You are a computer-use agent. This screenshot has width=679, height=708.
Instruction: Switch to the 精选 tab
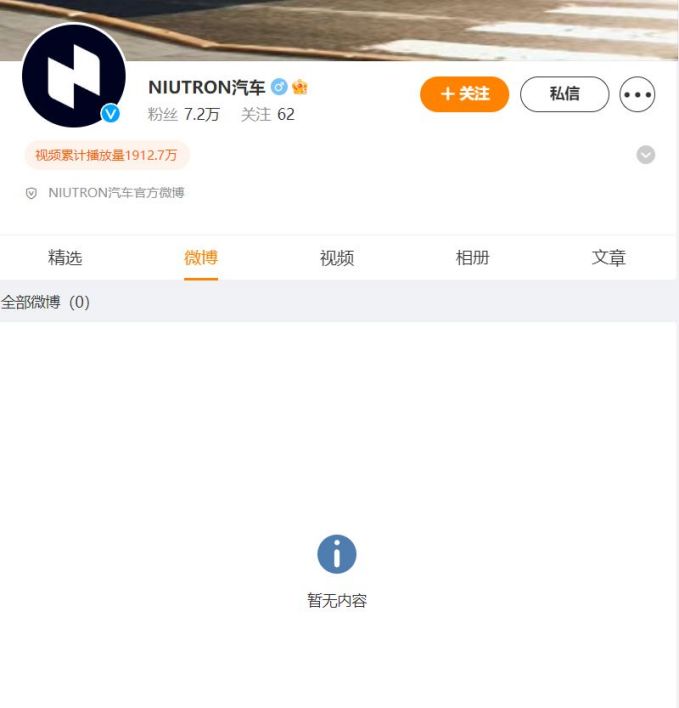click(x=65, y=258)
